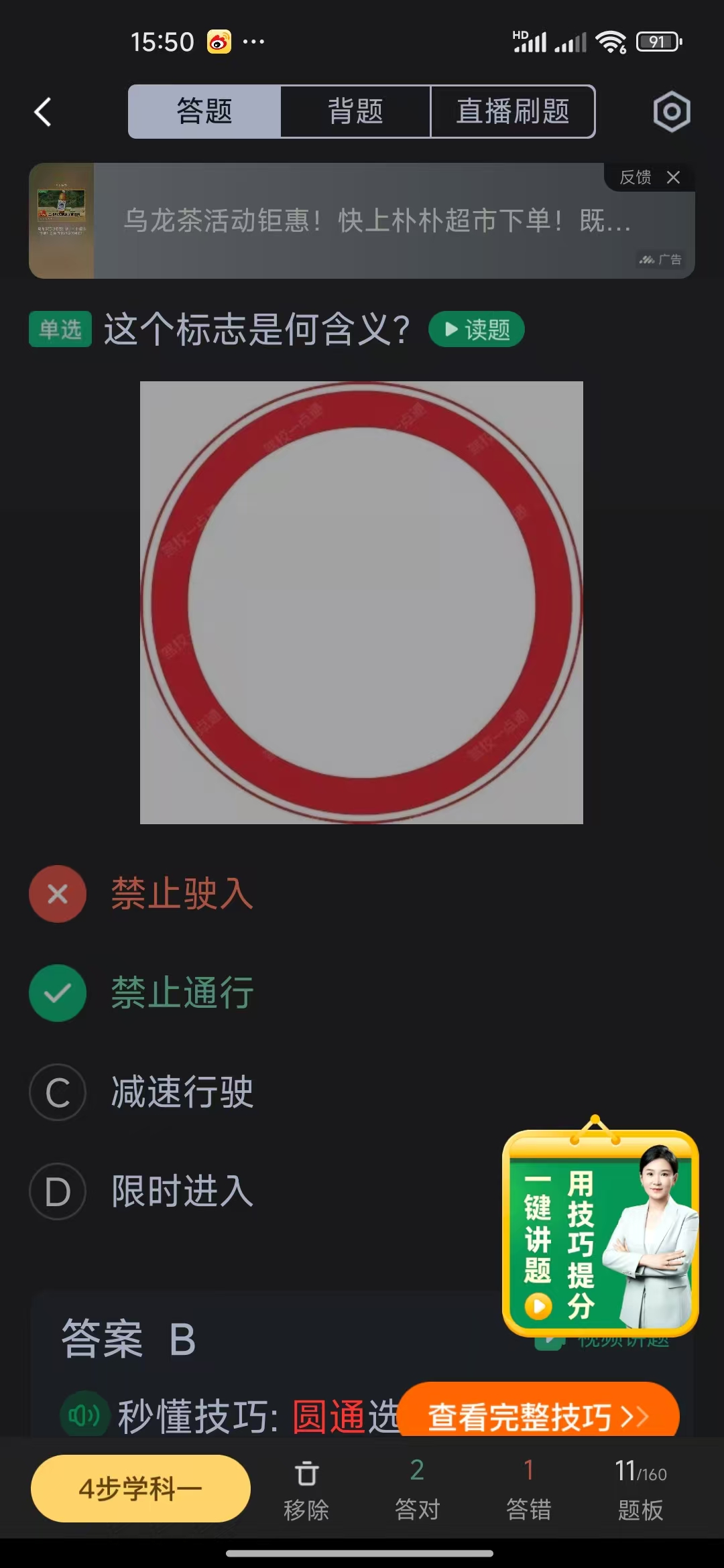Screen dimensions: 724x1568
Task: Play the 读题 read-aloud button
Action: point(476,329)
